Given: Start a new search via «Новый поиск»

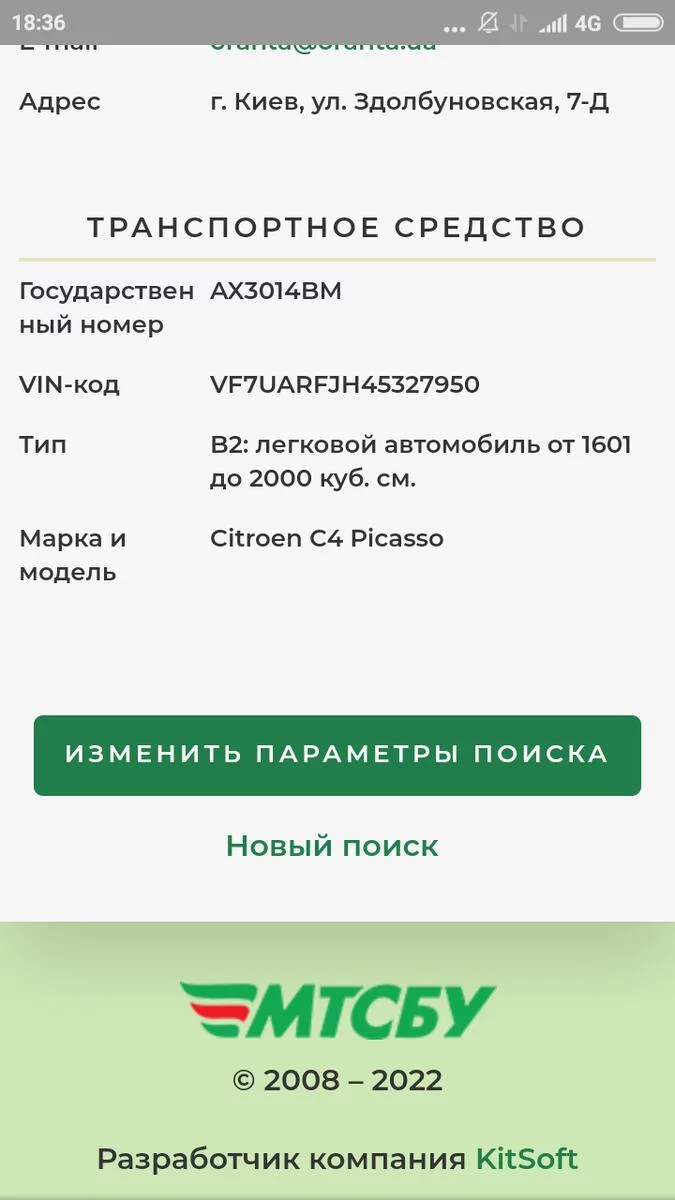Looking at the screenshot, I should tap(332, 846).
